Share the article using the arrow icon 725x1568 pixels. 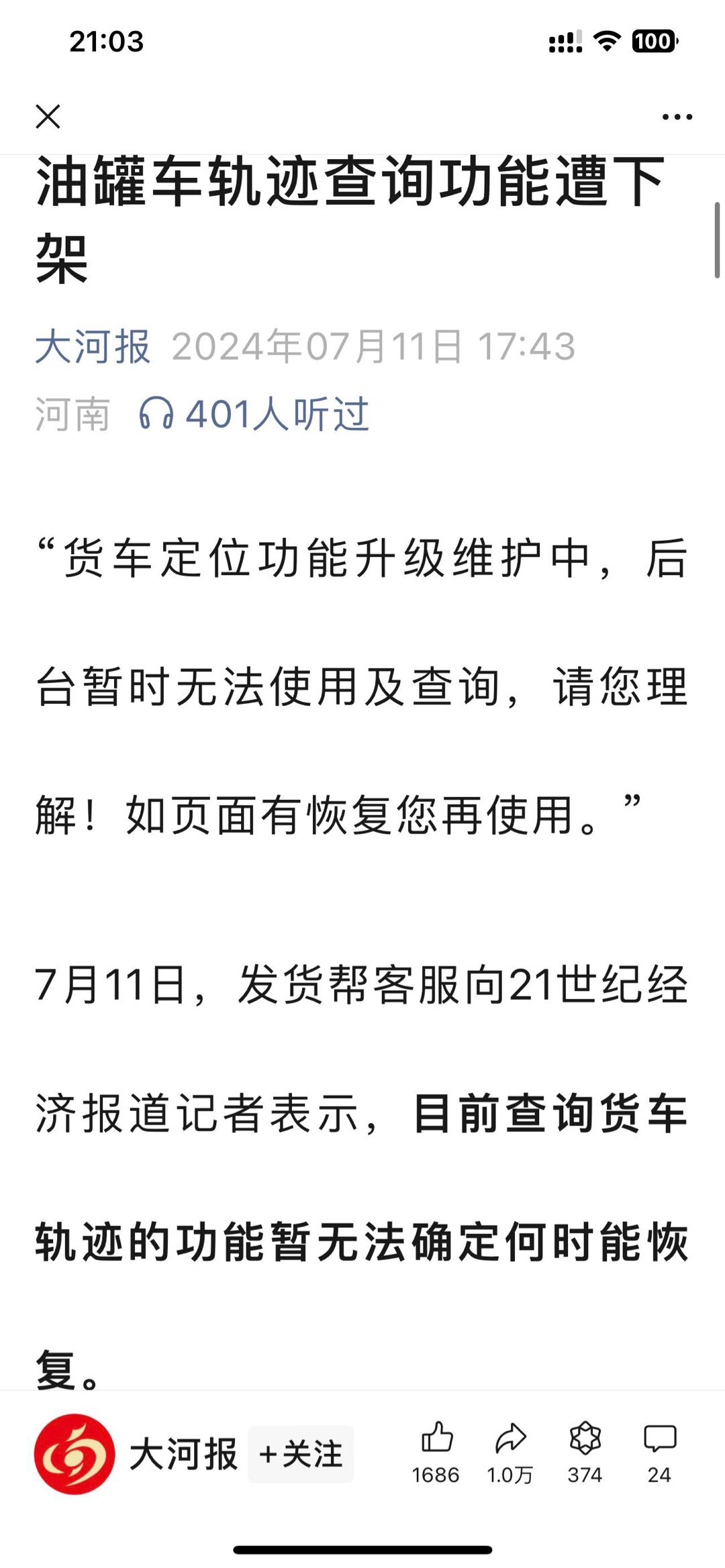[510, 1452]
